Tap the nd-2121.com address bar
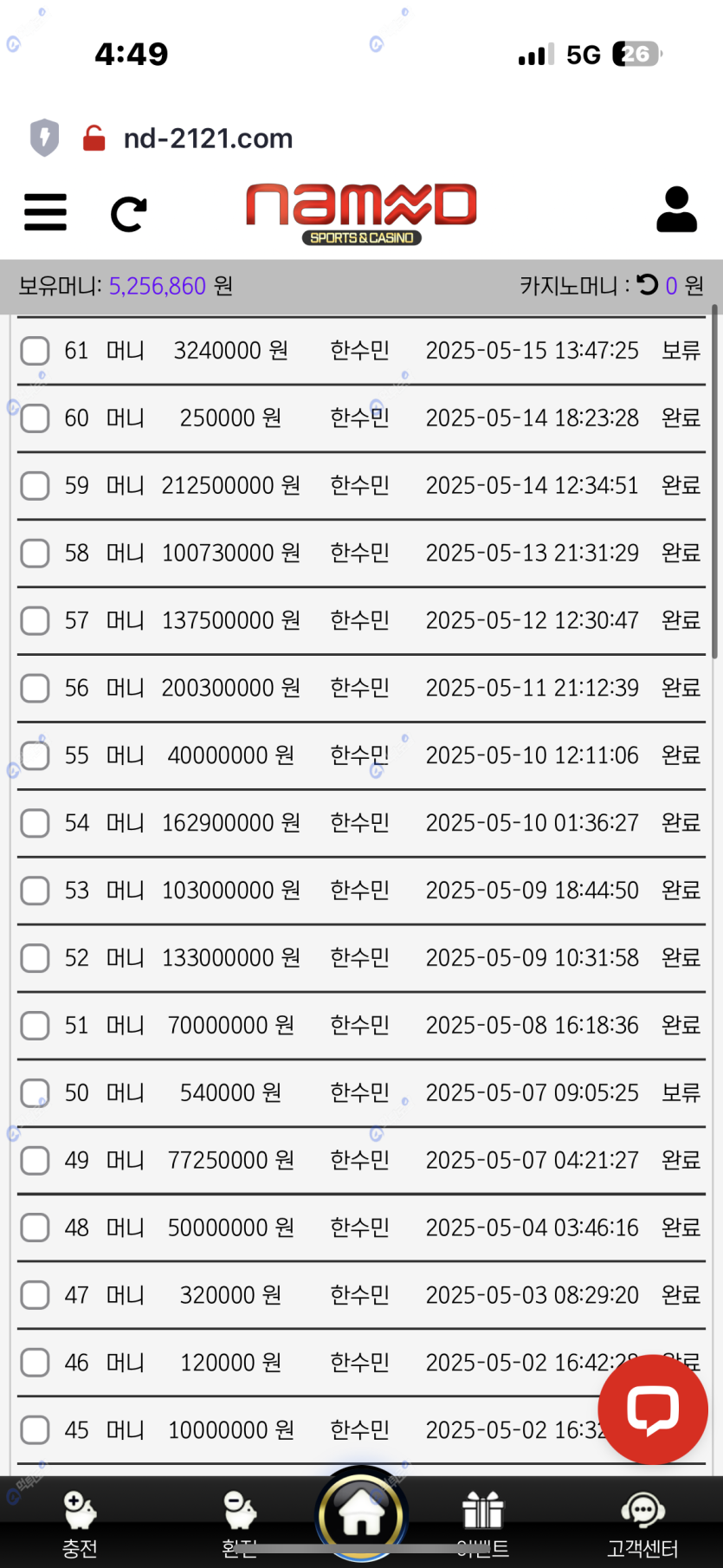 (208, 139)
